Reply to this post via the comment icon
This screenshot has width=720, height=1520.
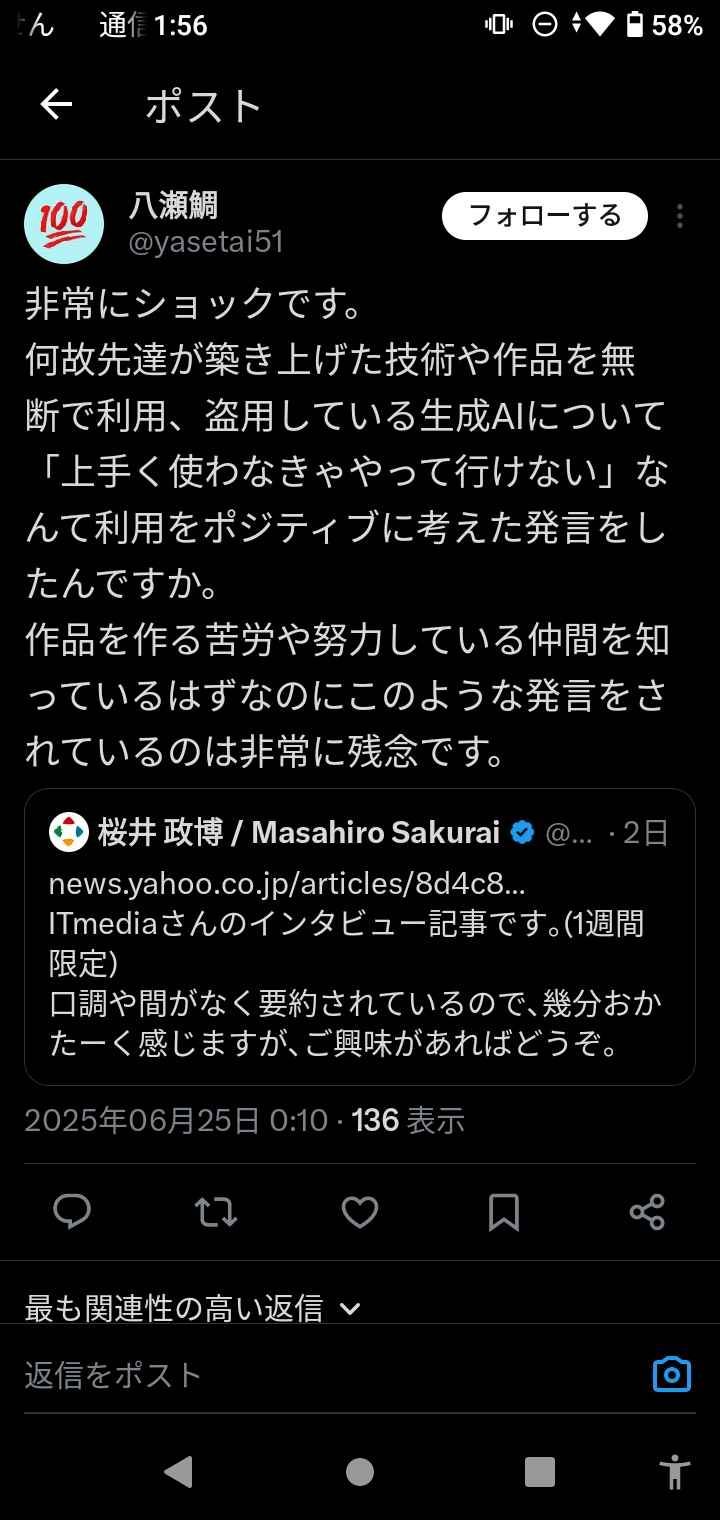tap(72, 1212)
